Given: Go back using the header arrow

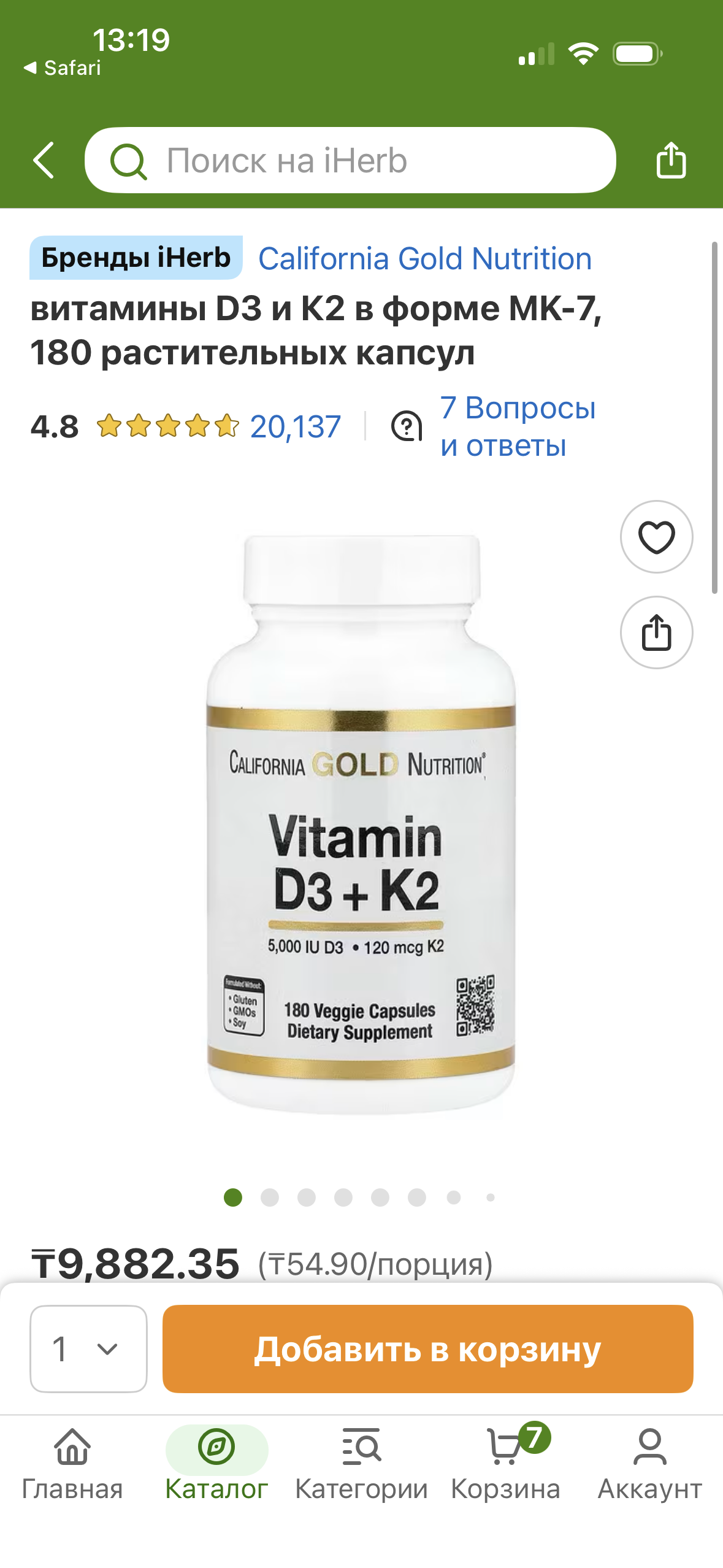Looking at the screenshot, I should (44, 161).
